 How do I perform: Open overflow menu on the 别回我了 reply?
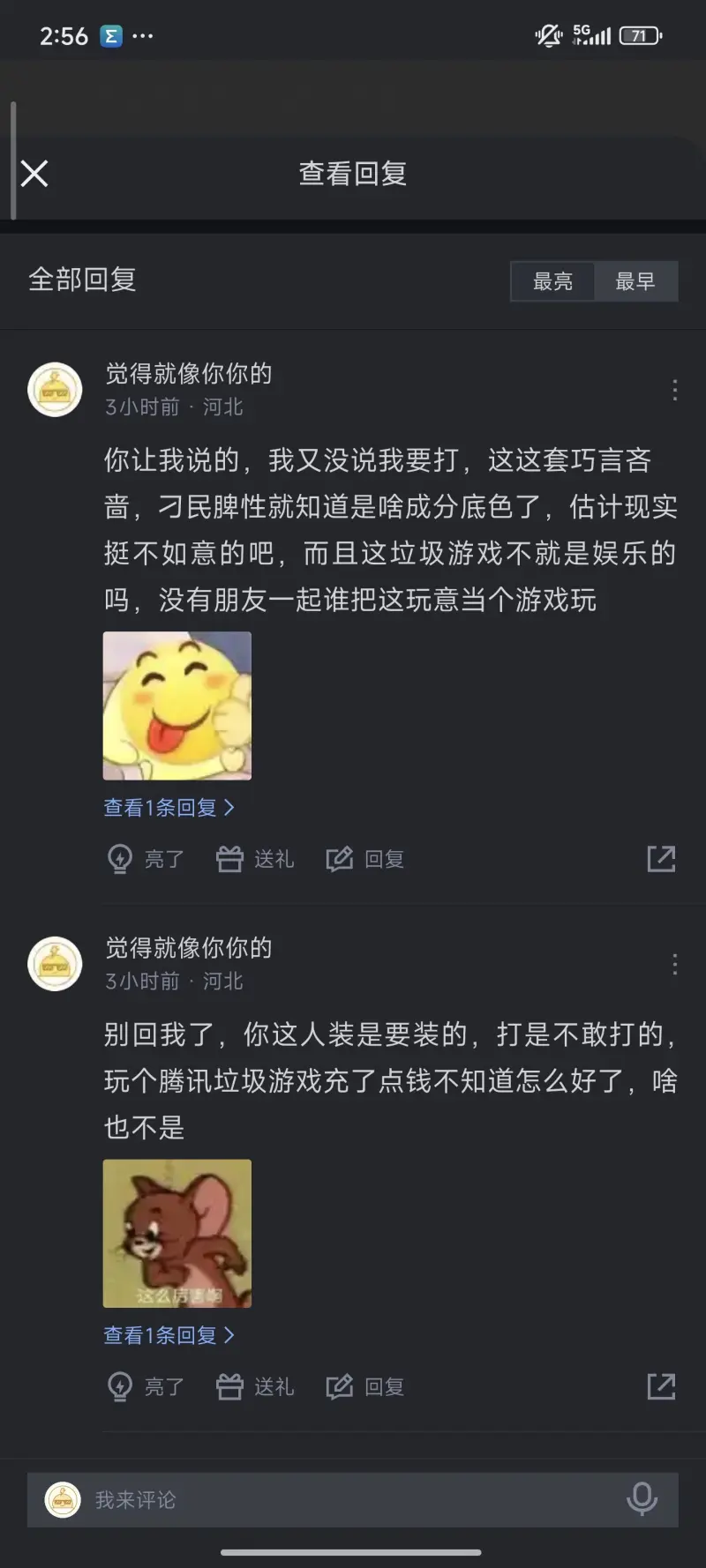[x=674, y=964]
